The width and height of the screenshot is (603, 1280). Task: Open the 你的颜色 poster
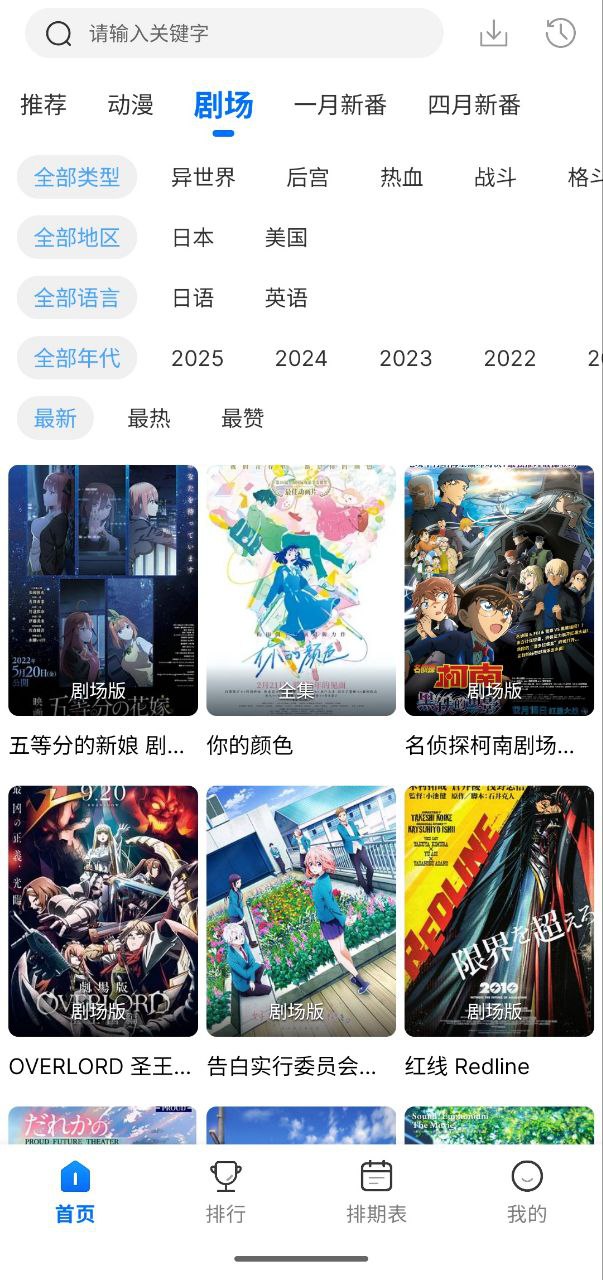tap(301, 590)
